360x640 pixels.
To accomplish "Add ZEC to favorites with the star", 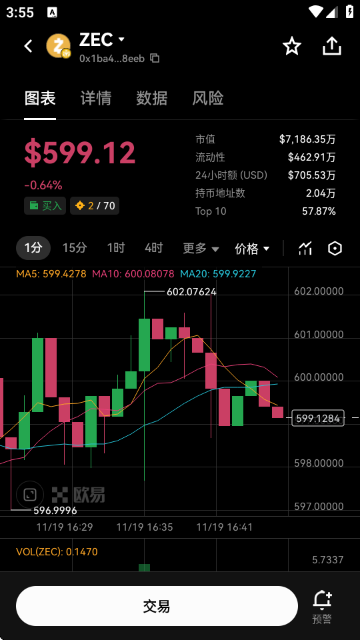I will [292, 47].
